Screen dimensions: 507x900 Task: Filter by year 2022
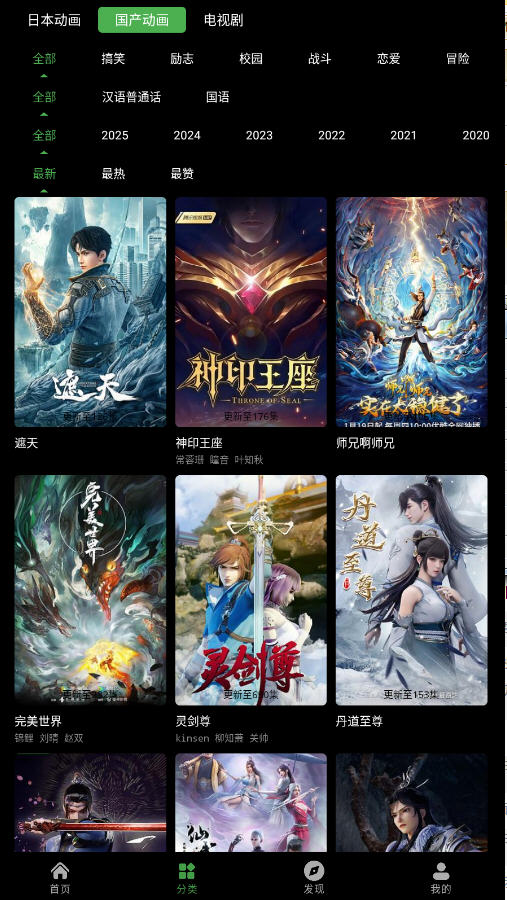[332, 135]
